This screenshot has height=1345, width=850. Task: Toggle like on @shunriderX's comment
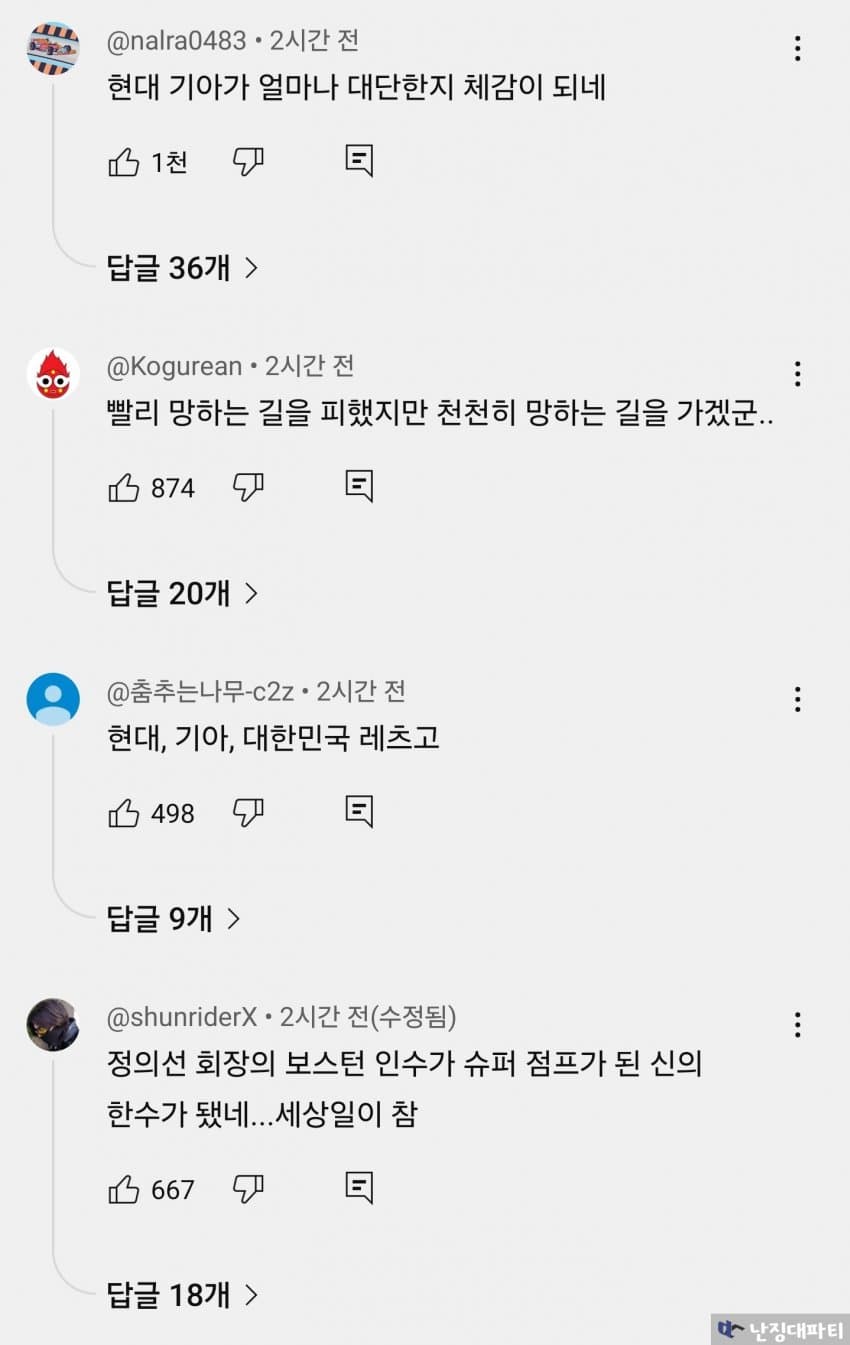tap(123, 1189)
